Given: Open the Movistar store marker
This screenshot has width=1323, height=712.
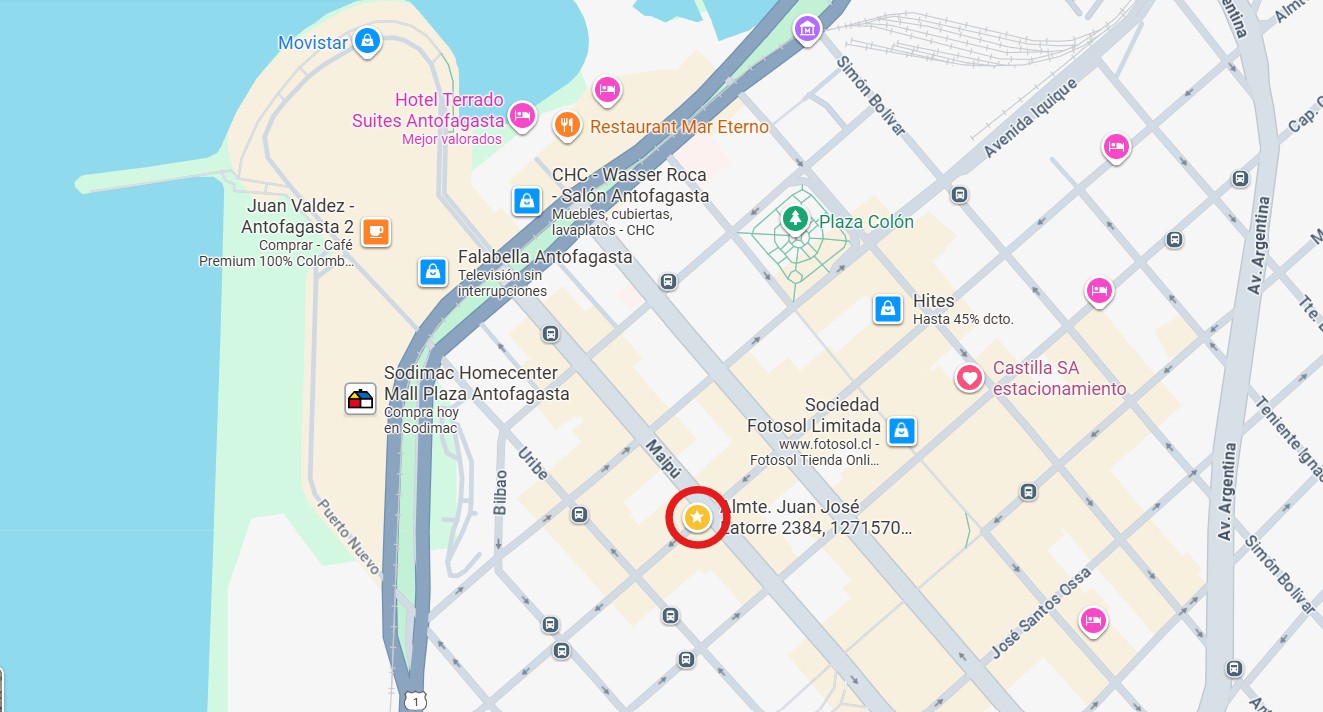Looking at the screenshot, I should click(x=368, y=41).
